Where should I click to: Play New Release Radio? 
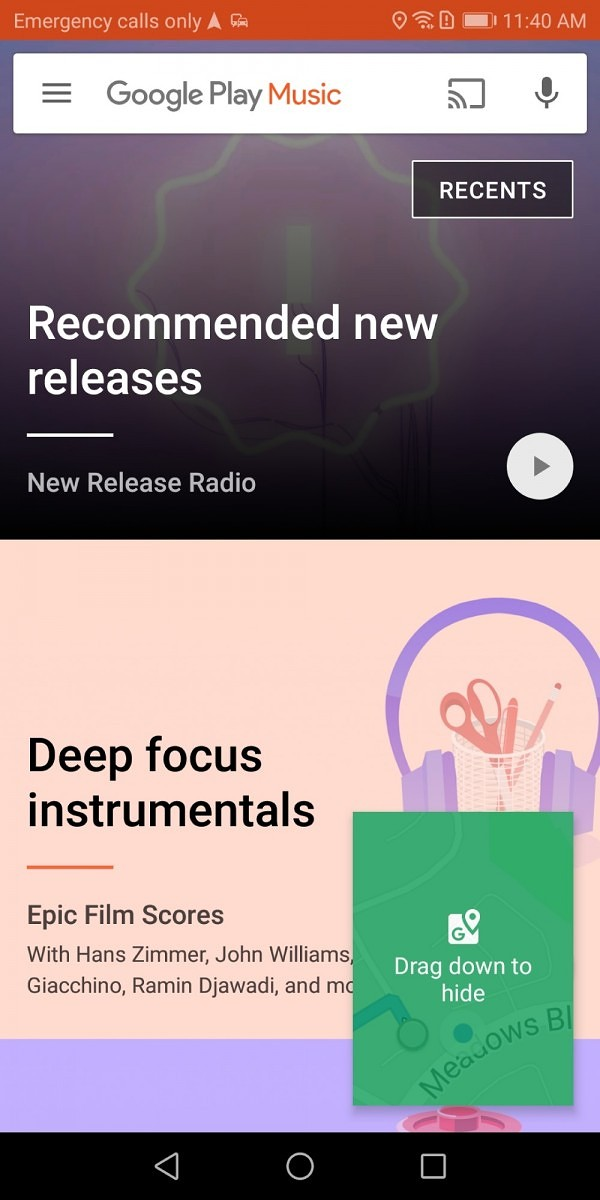tap(540, 466)
